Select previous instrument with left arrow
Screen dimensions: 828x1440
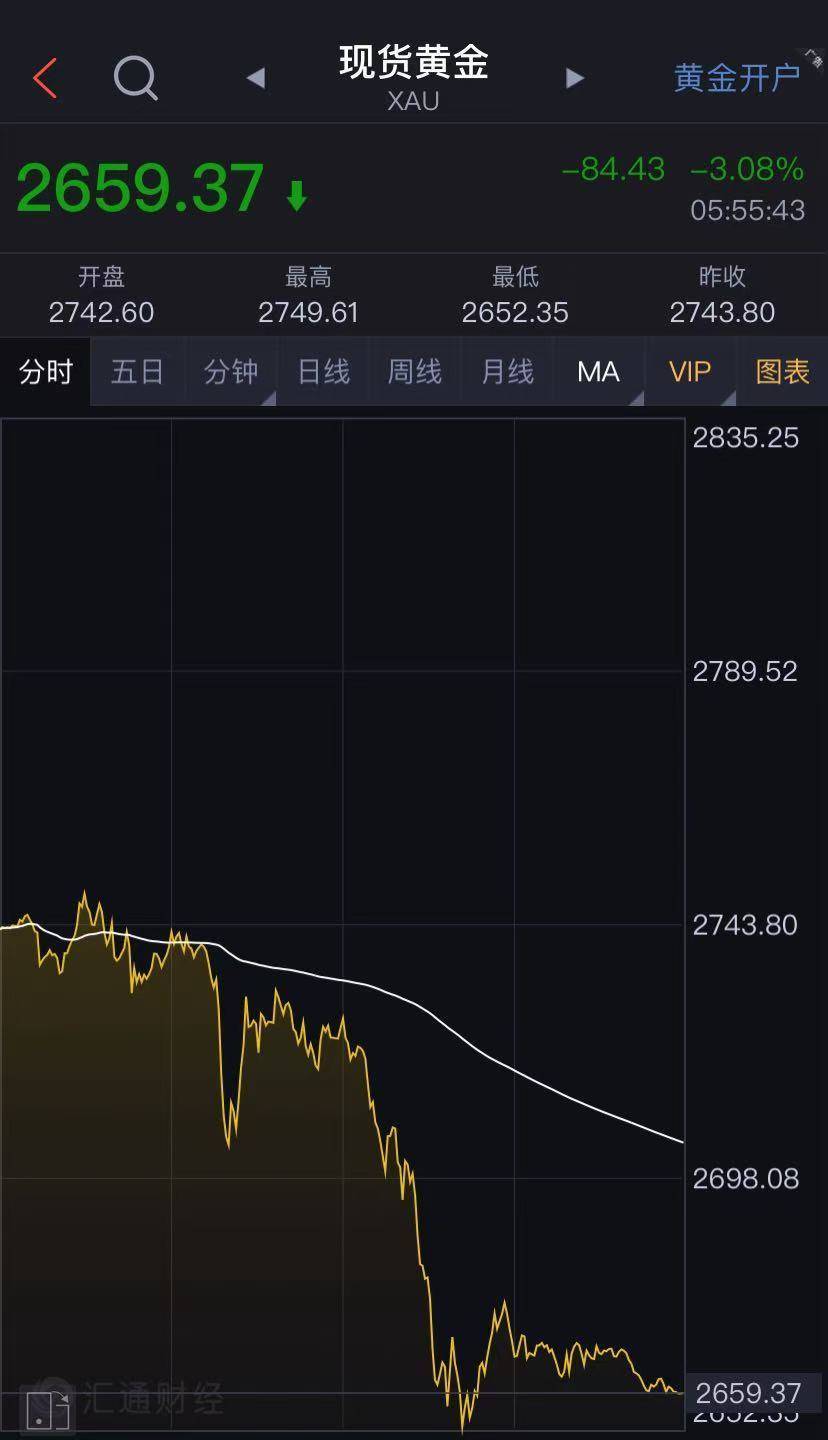click(255, 78)
